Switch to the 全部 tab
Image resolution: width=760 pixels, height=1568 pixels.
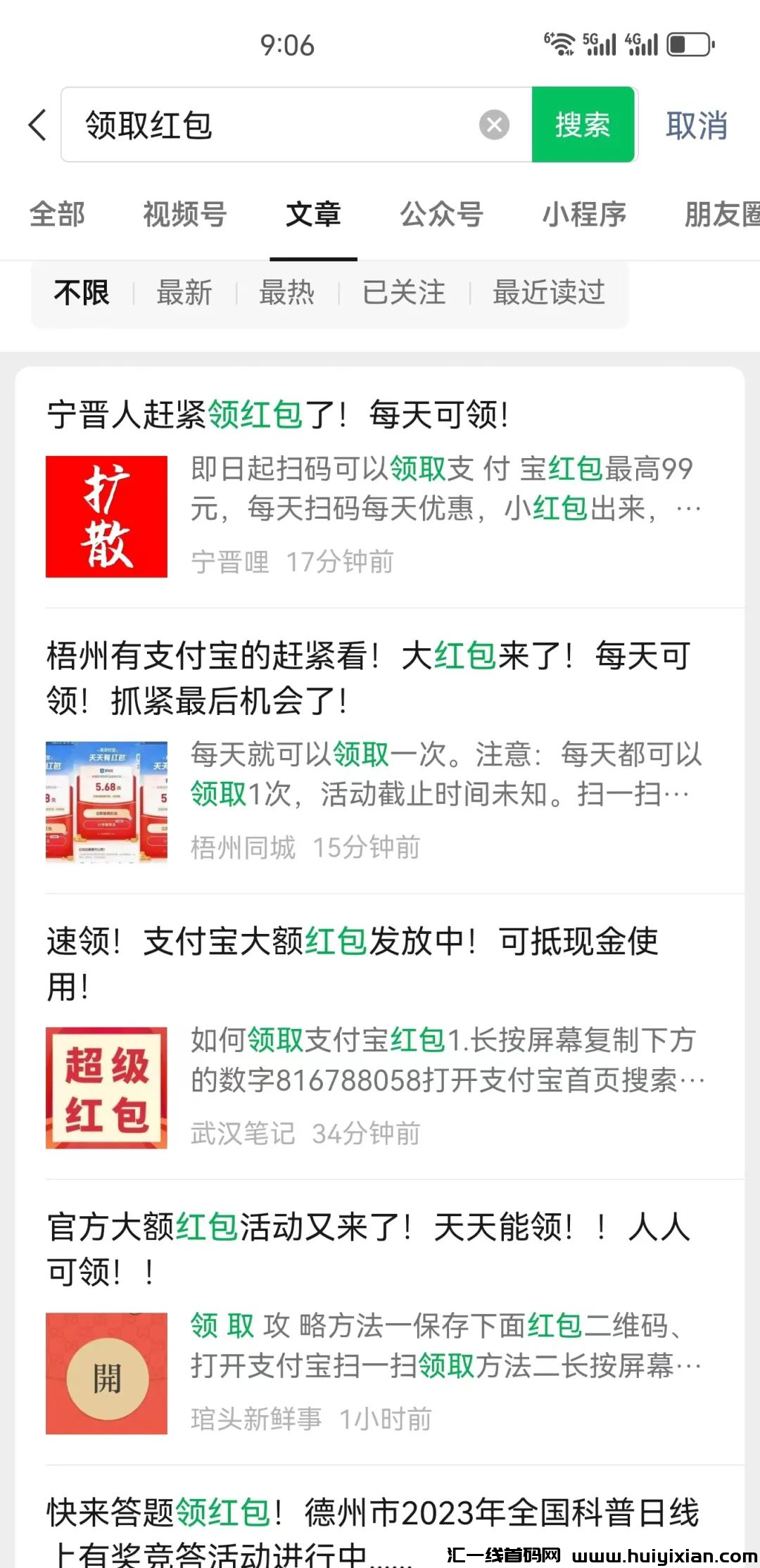pyautogui.click(x=57, y=215)
